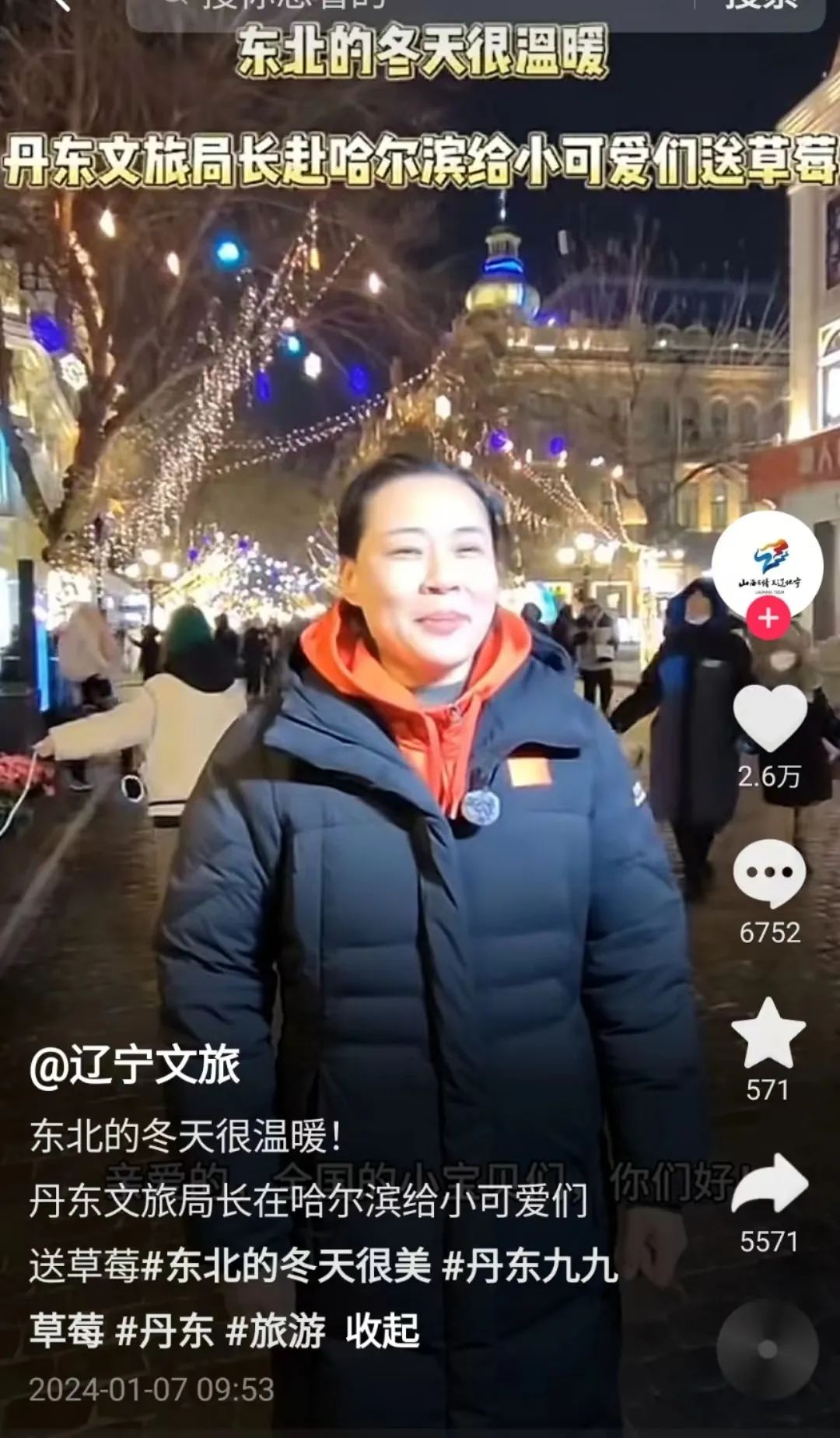Follow 辽宁文旅 with the plus button
Viewport: 840px width, 1438px height.
(x=768, y=619)
